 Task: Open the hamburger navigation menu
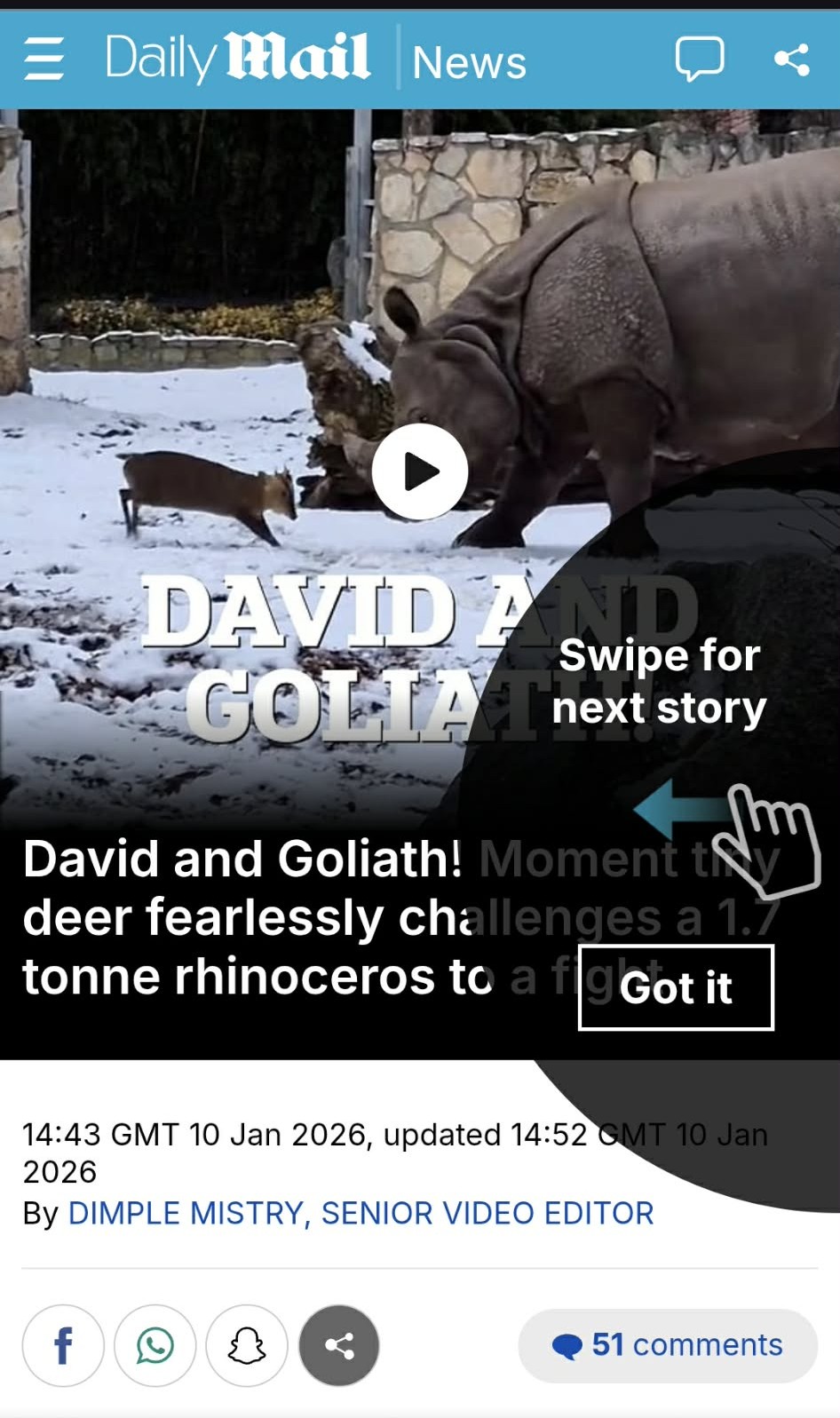[44, 59]
